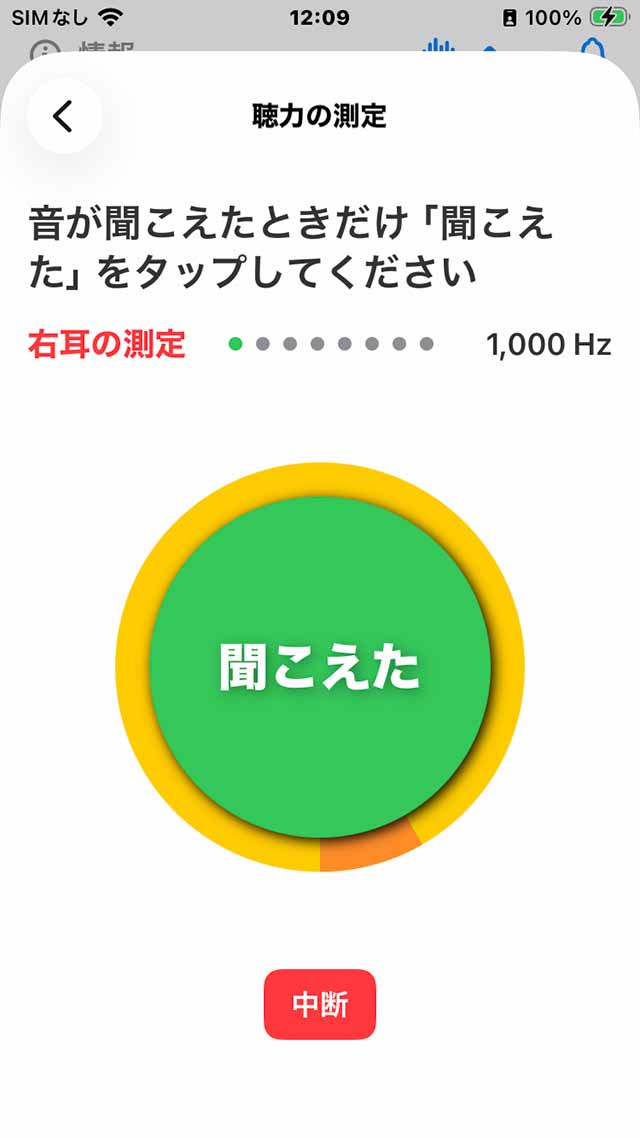The image size is (640, 1138).
Task: Stop the test with the 中断 button
Action: point(320,1004)
